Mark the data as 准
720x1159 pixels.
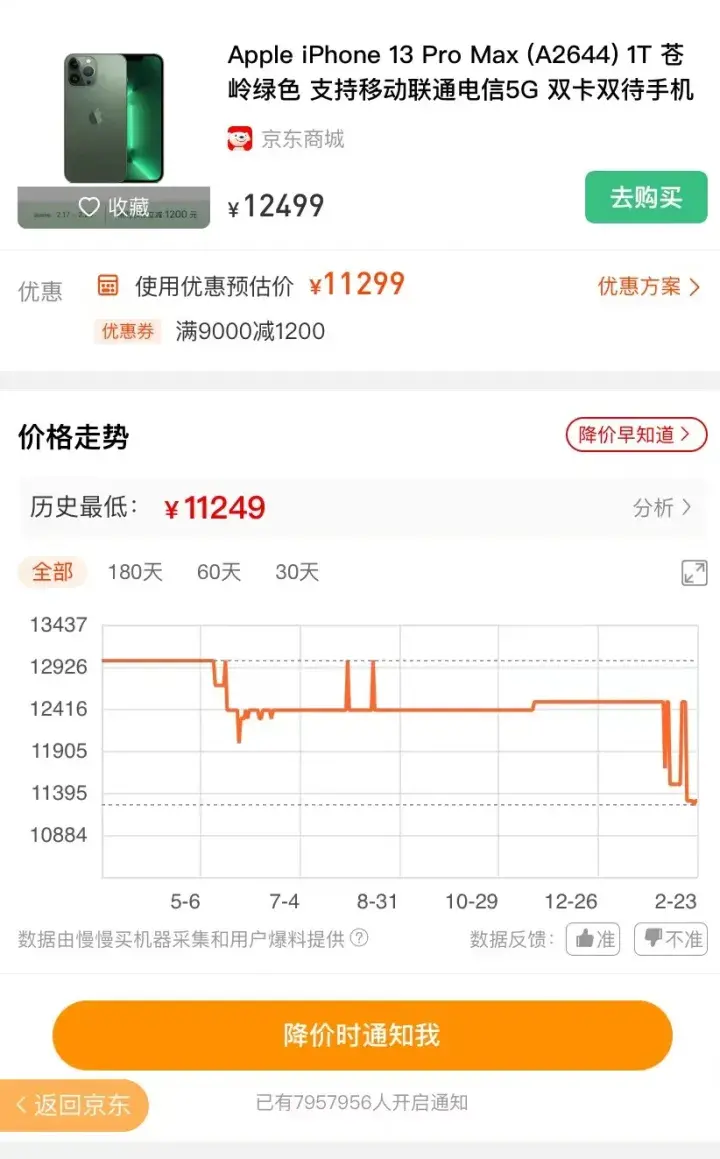593,939
